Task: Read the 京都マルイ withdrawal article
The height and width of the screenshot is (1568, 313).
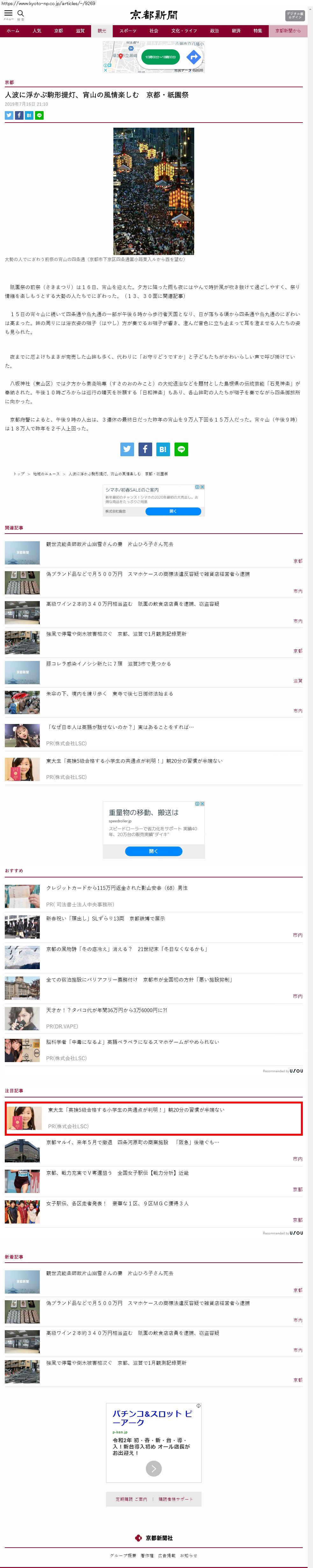Action: (133, 1143)
